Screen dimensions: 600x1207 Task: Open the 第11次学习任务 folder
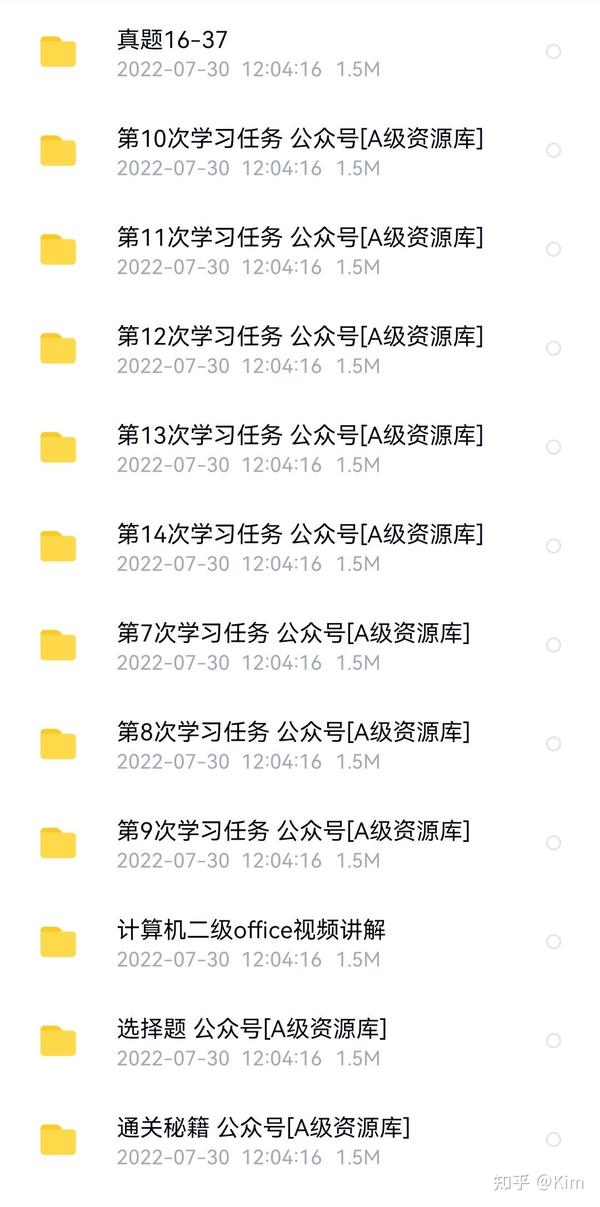[300, 250]
